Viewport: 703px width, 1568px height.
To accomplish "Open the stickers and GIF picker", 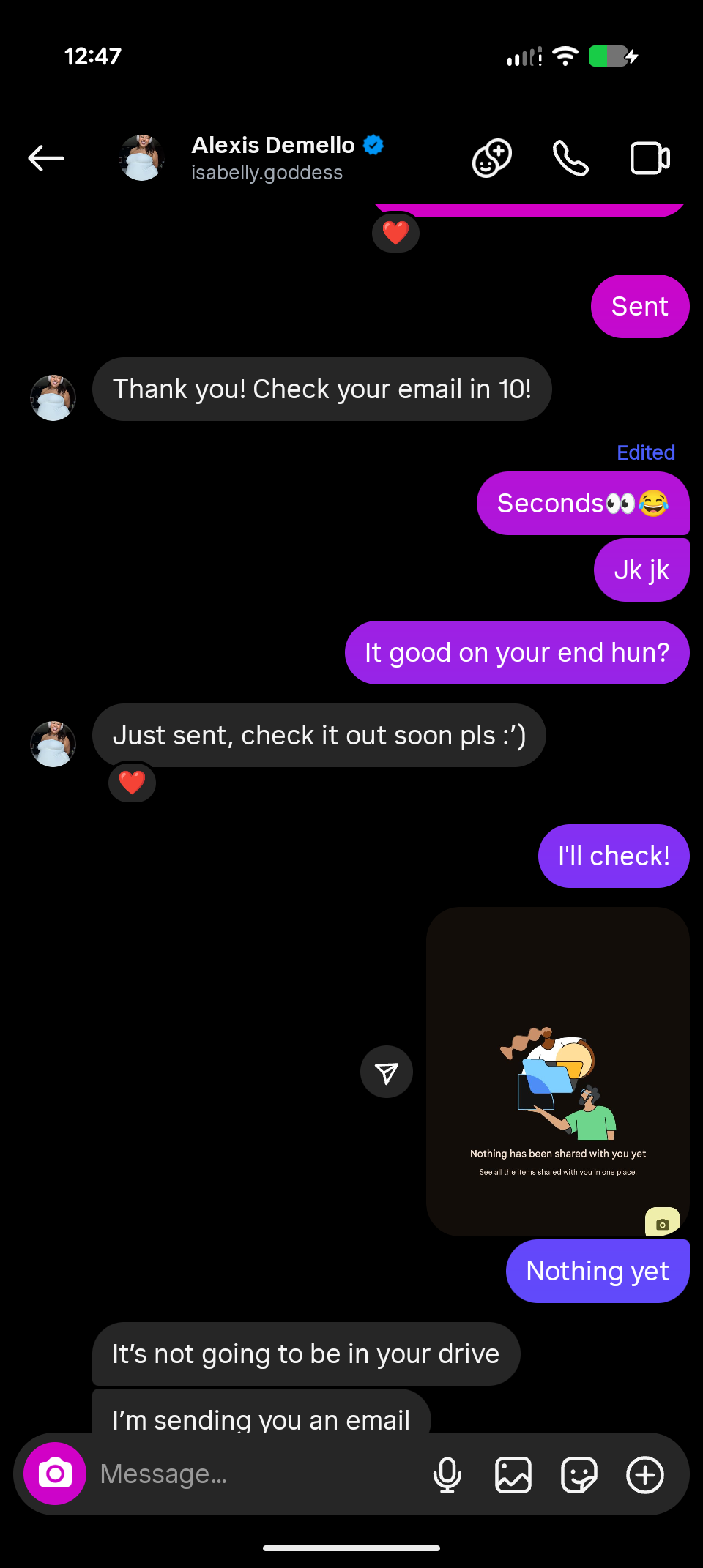I will click(x=579, y=1474).
